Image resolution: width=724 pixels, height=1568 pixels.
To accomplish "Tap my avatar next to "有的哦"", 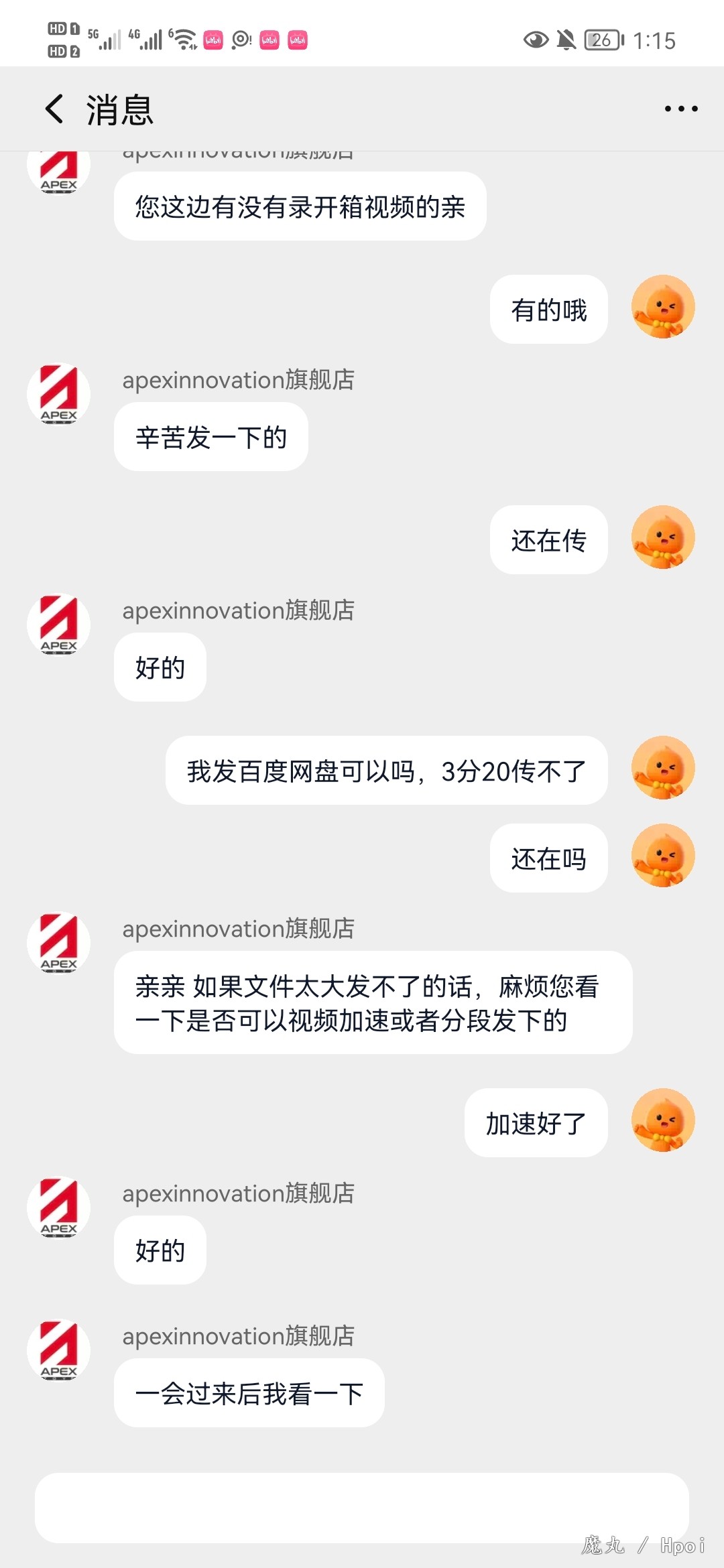I will (x=663, y=307).
